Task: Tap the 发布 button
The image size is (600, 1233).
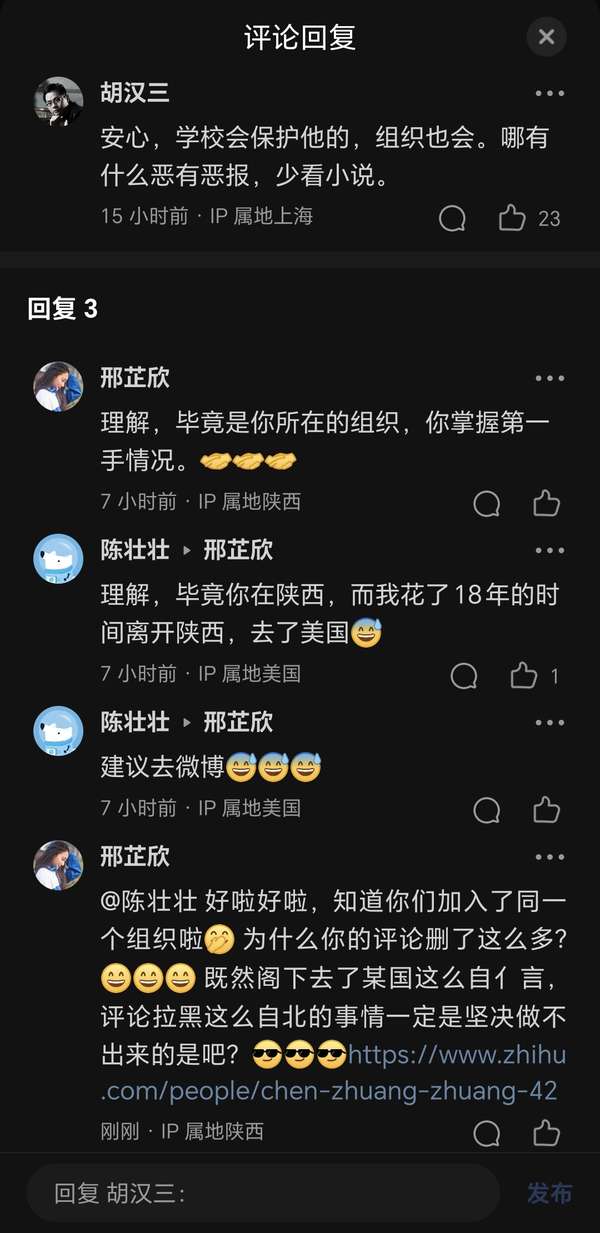Action: pos(550,1193)
